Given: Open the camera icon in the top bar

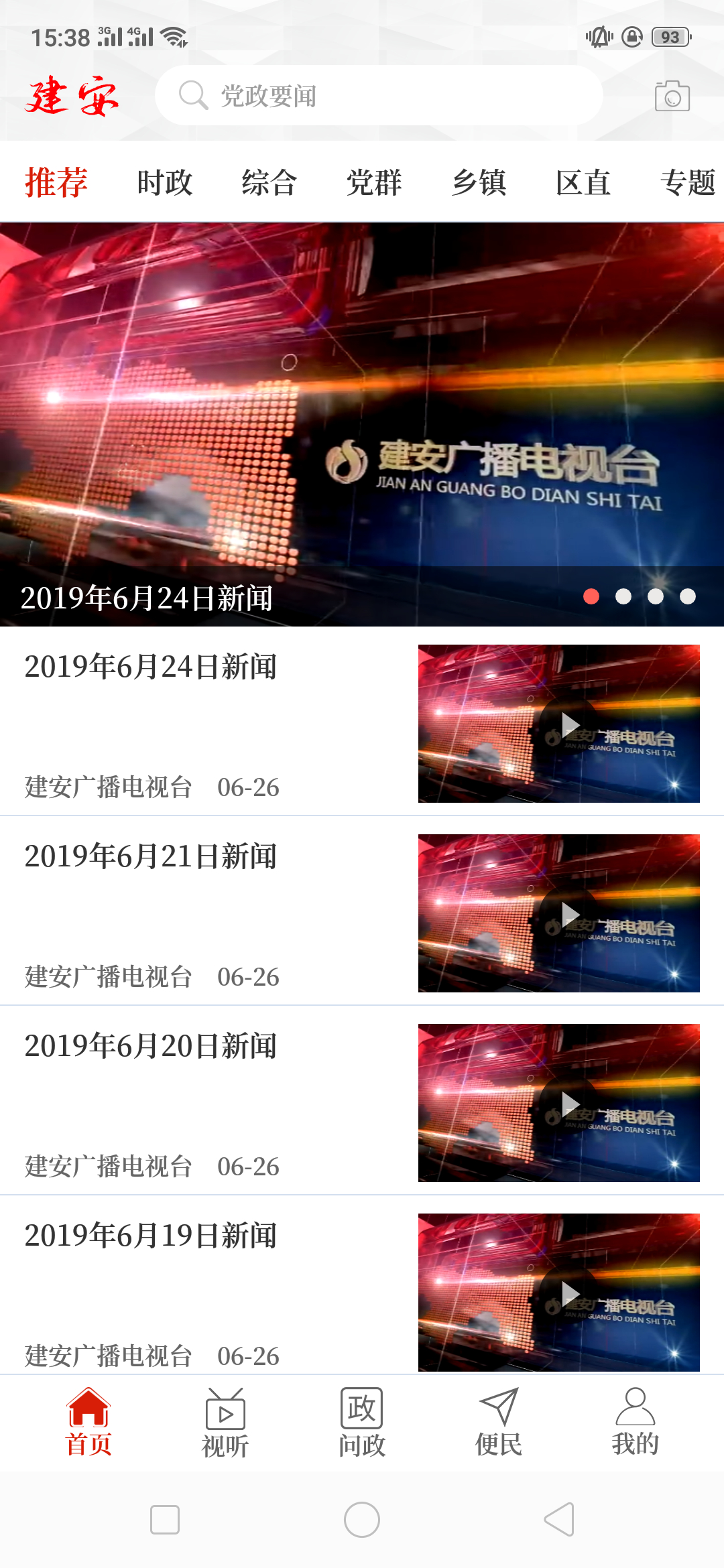Looking at the screenshot, I should coord(672,96).
